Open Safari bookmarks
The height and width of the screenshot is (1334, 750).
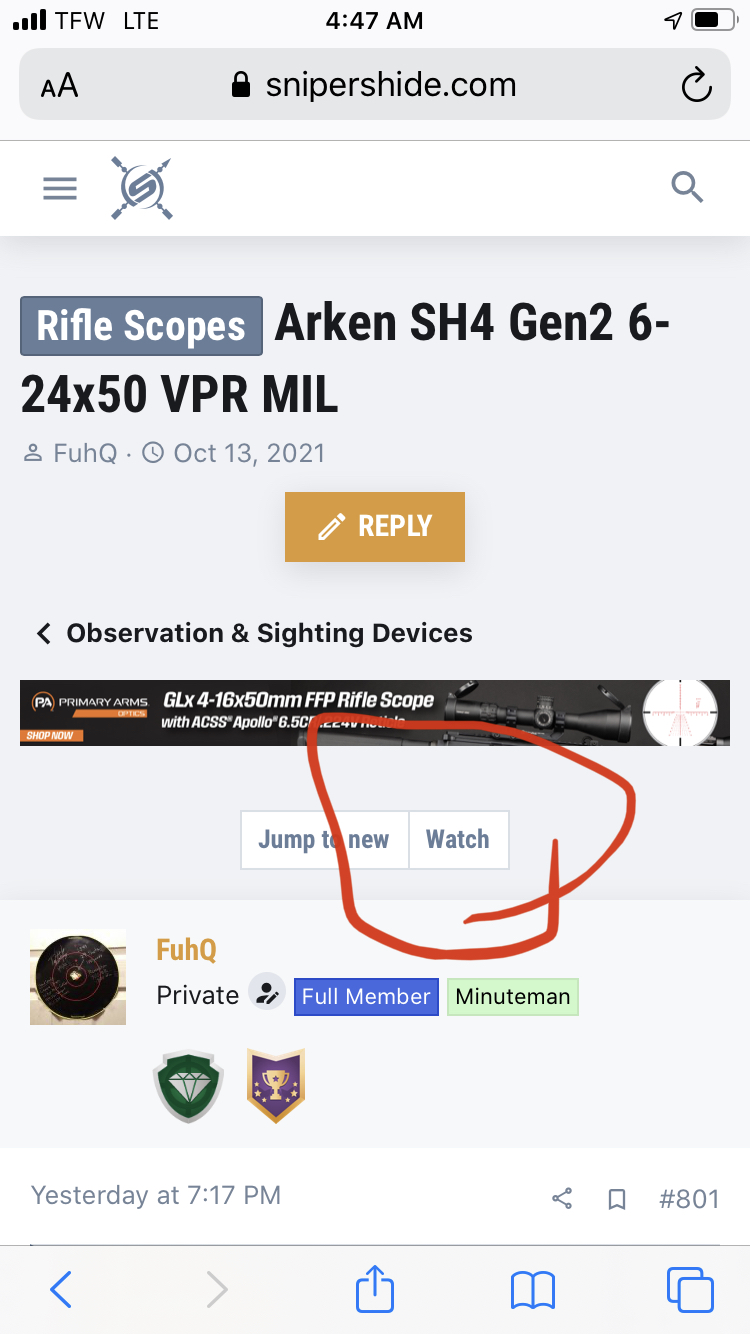(x=532, y=1290)
